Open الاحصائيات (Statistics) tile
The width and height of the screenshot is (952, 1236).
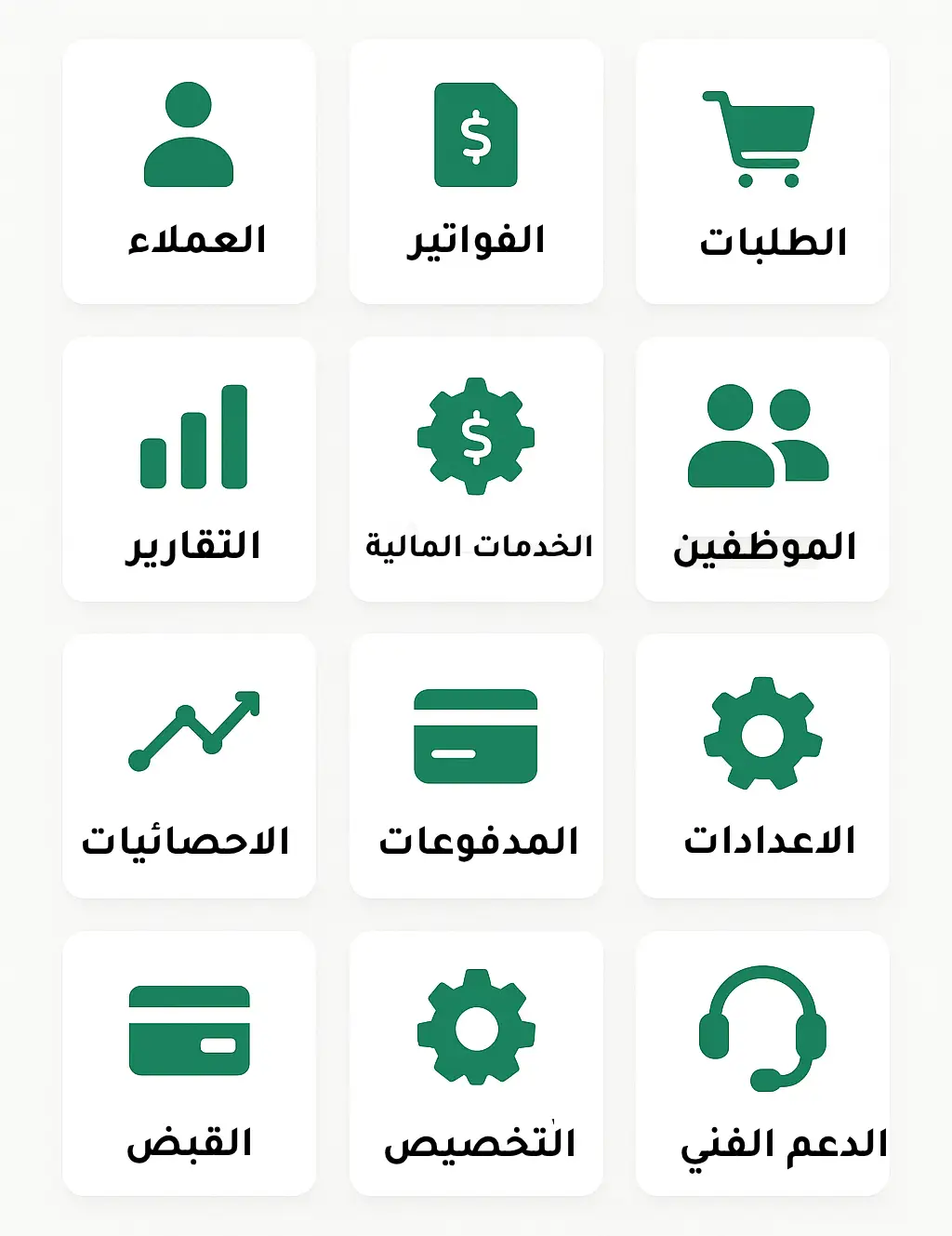189,766
